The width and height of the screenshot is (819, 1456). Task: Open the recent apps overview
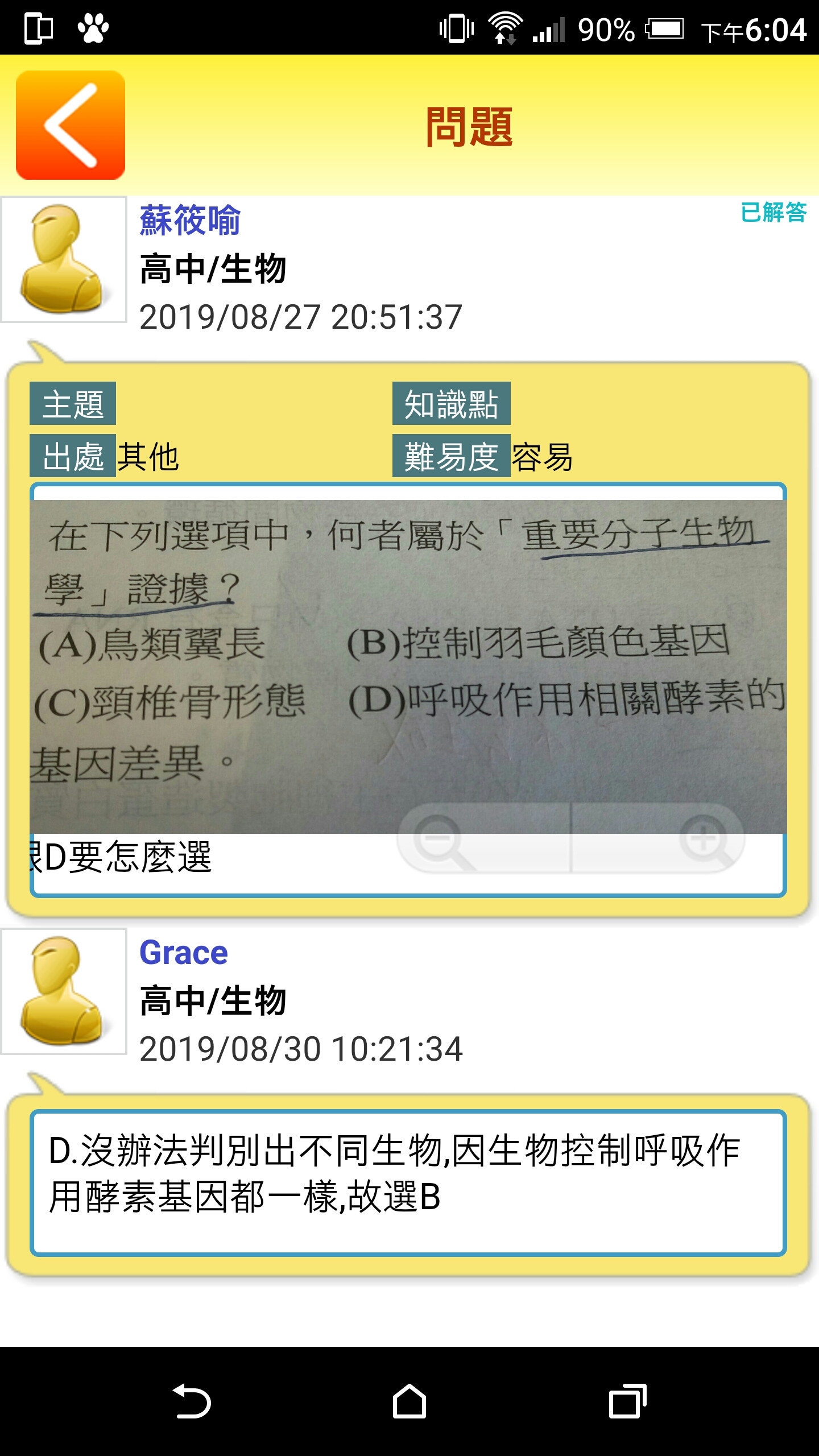627,1401
